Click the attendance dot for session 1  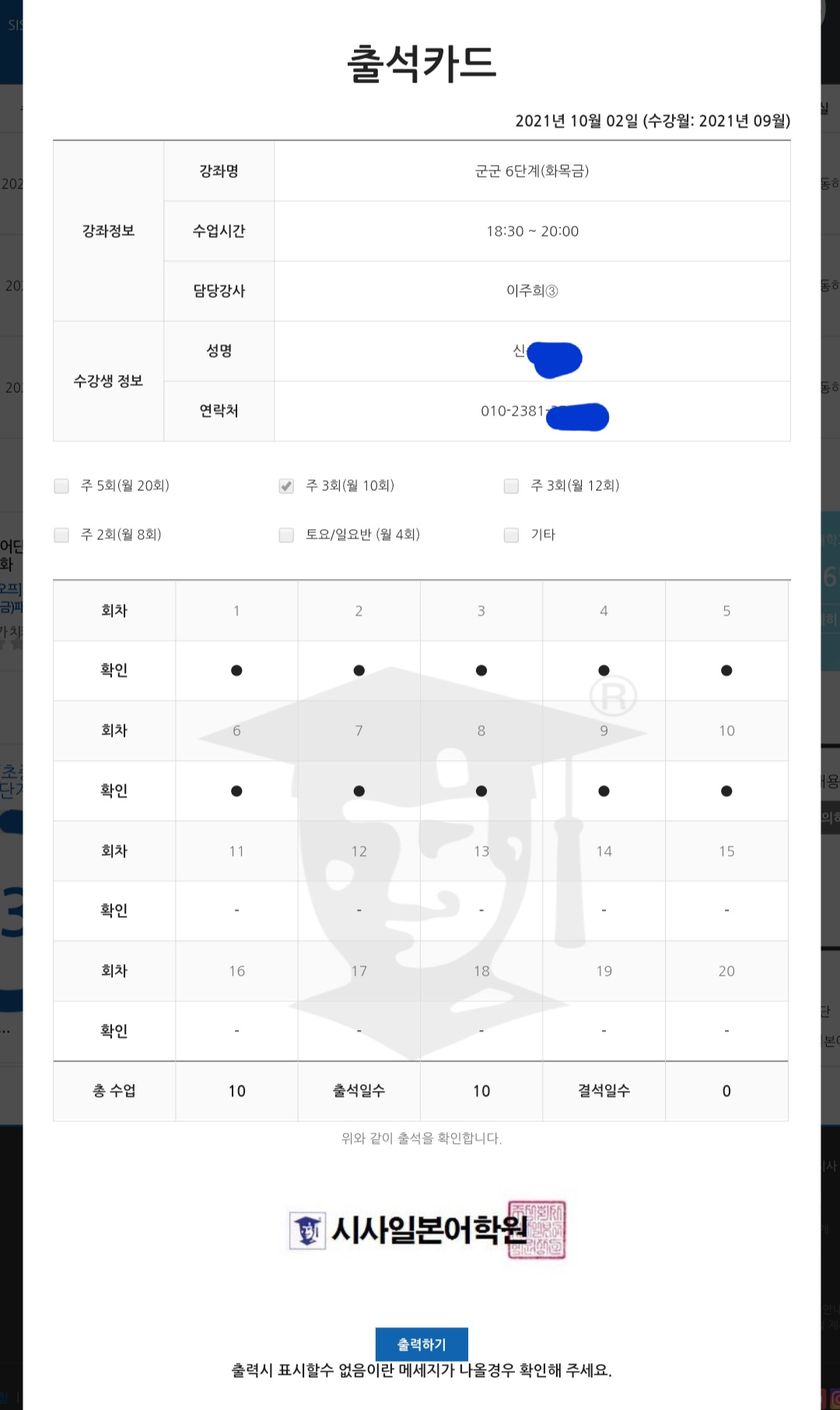tap(236, 670)
